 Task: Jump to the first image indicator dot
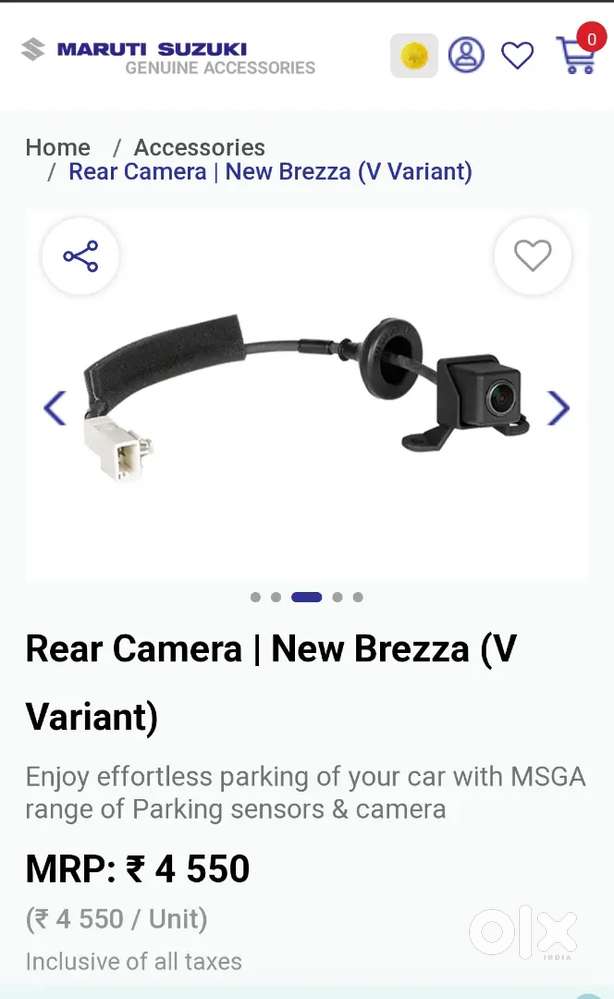(x=255, y=597)
